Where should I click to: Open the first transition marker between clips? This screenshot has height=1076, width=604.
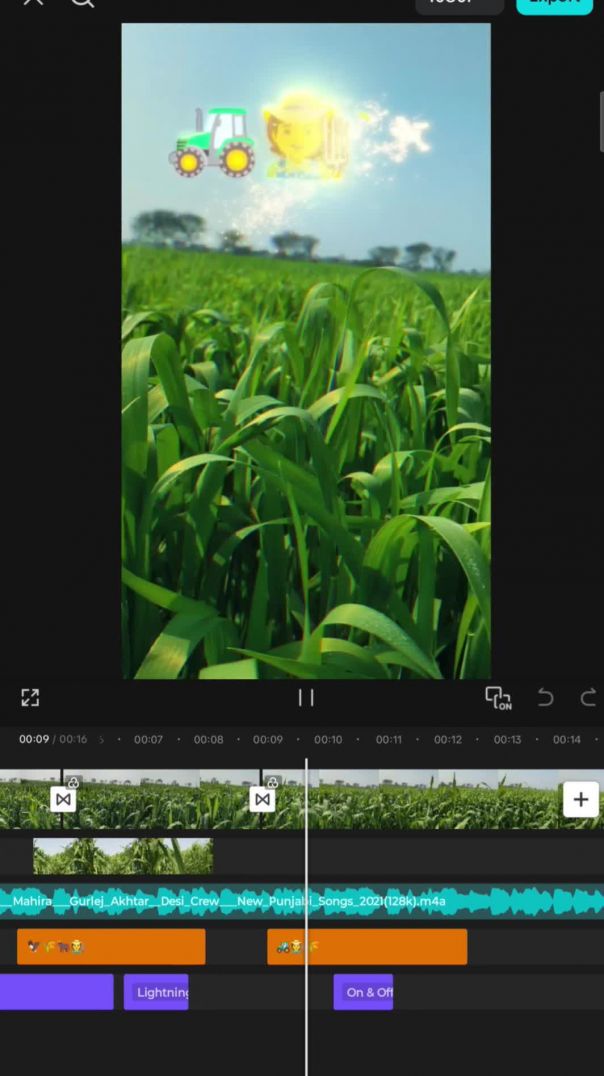click(63, 800)
